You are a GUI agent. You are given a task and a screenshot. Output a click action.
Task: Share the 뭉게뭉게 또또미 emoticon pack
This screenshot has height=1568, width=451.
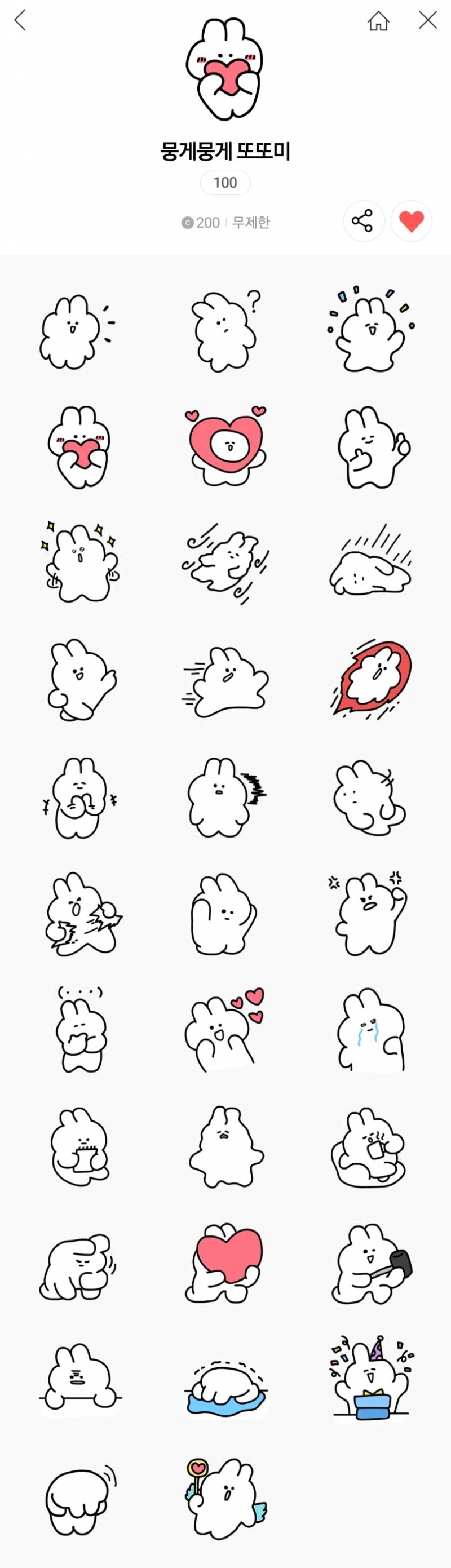click(364, 220)
